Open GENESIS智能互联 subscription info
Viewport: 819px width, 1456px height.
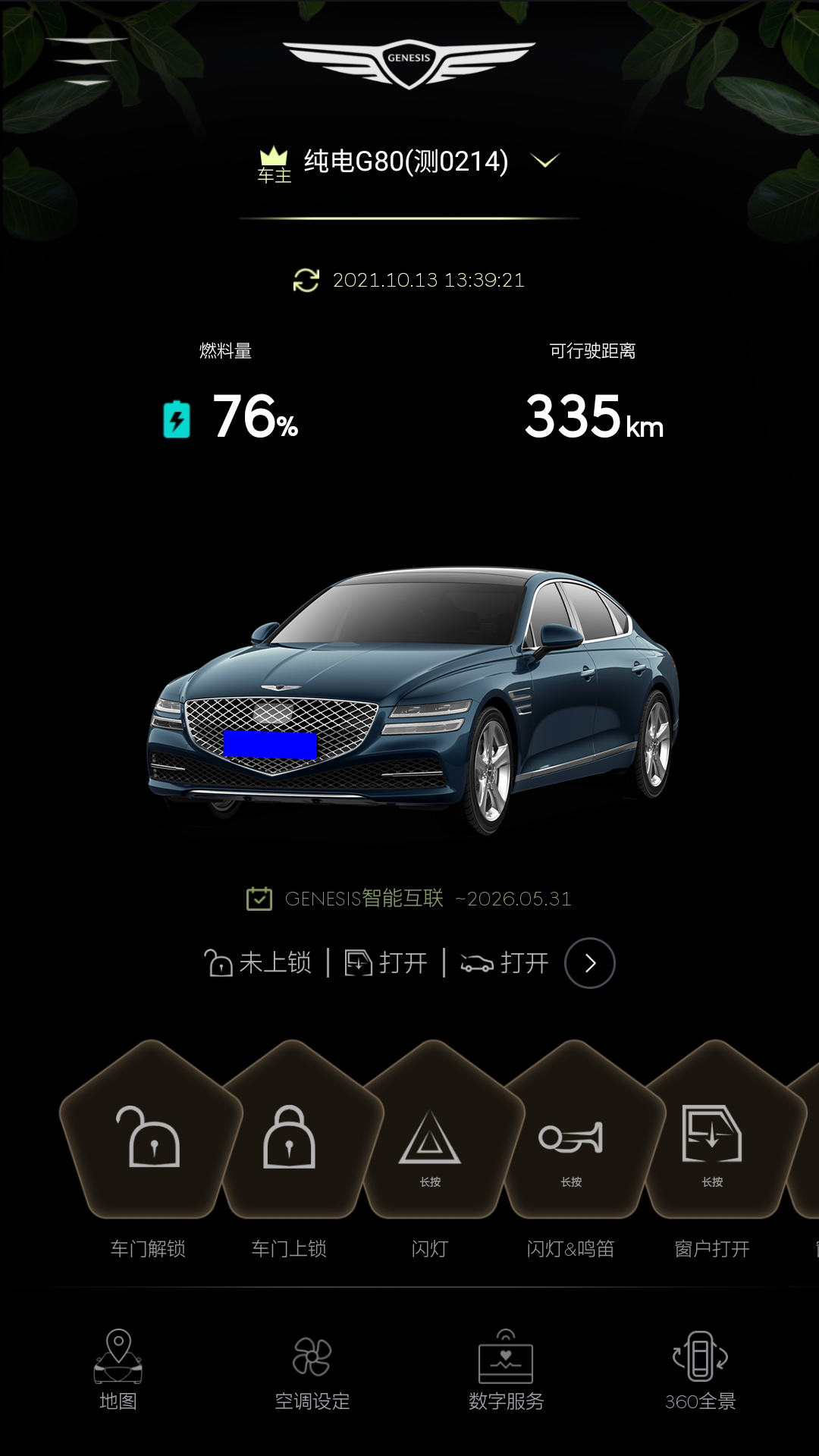click(x=409, y=899)
